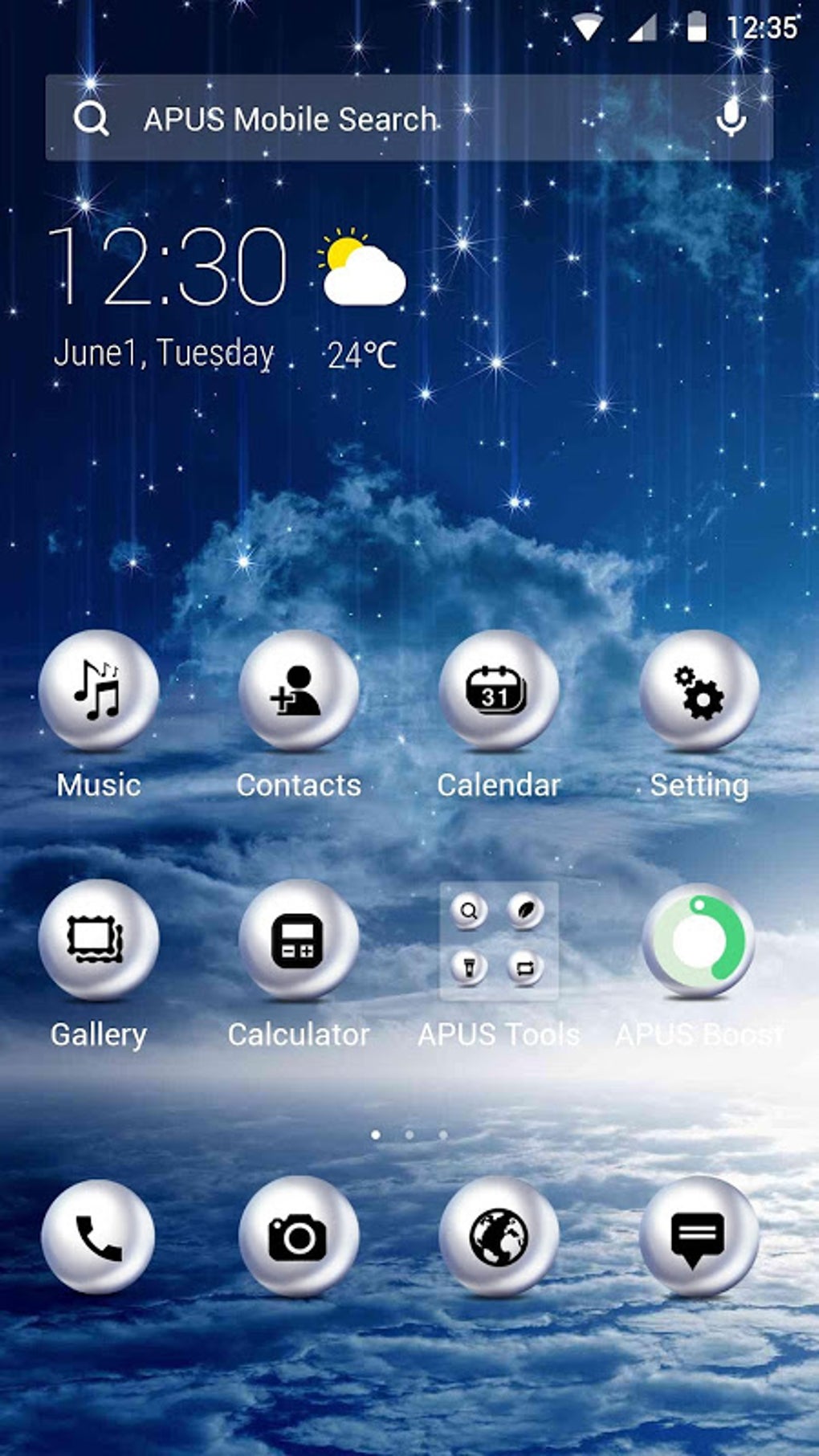
Task: Open the APUS Tools folder
Action: coord(499,937)
